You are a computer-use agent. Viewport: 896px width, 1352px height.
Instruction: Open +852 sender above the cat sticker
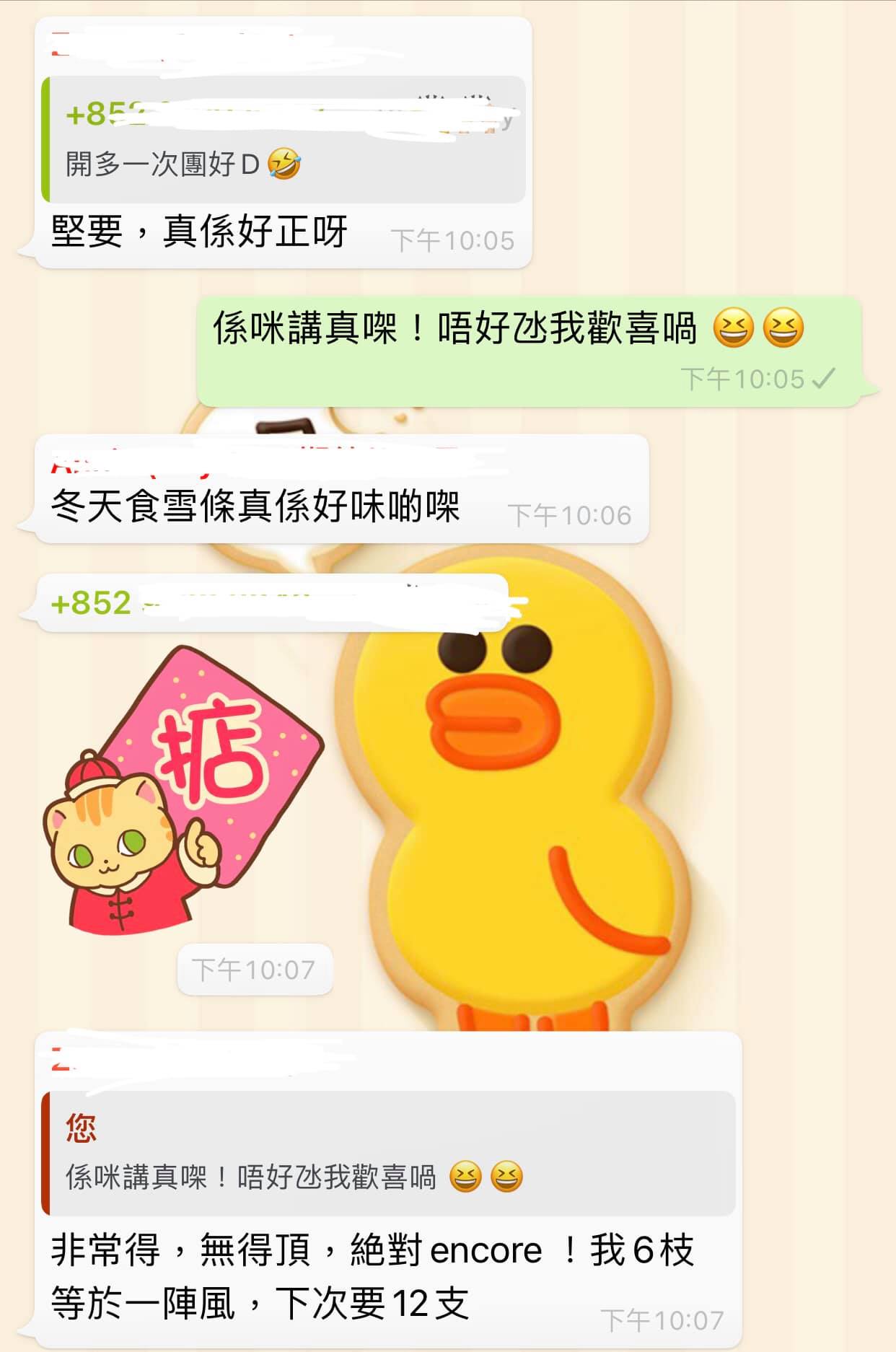pyautogui.click(x=92, y=603)
